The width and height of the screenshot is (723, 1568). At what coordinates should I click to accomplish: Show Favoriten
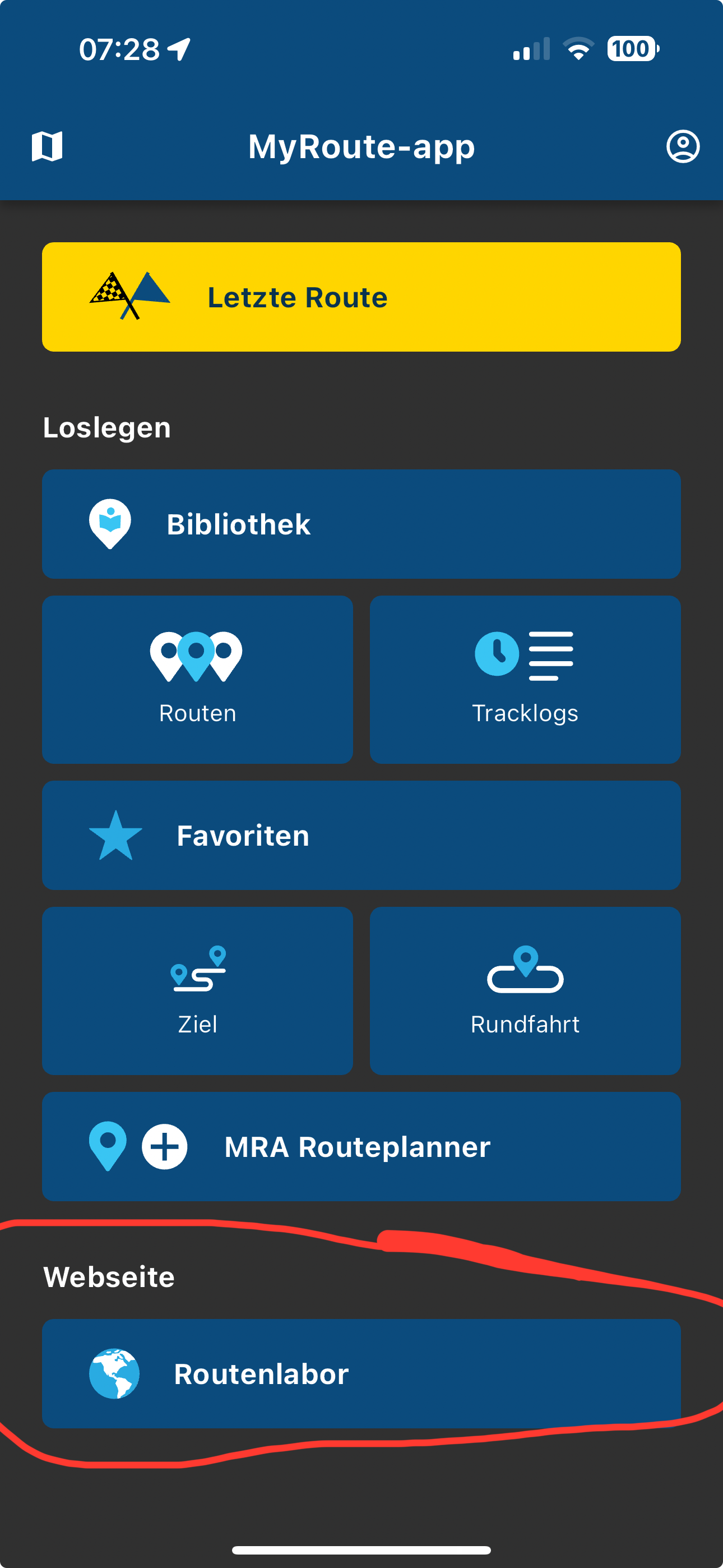point(361,835)
